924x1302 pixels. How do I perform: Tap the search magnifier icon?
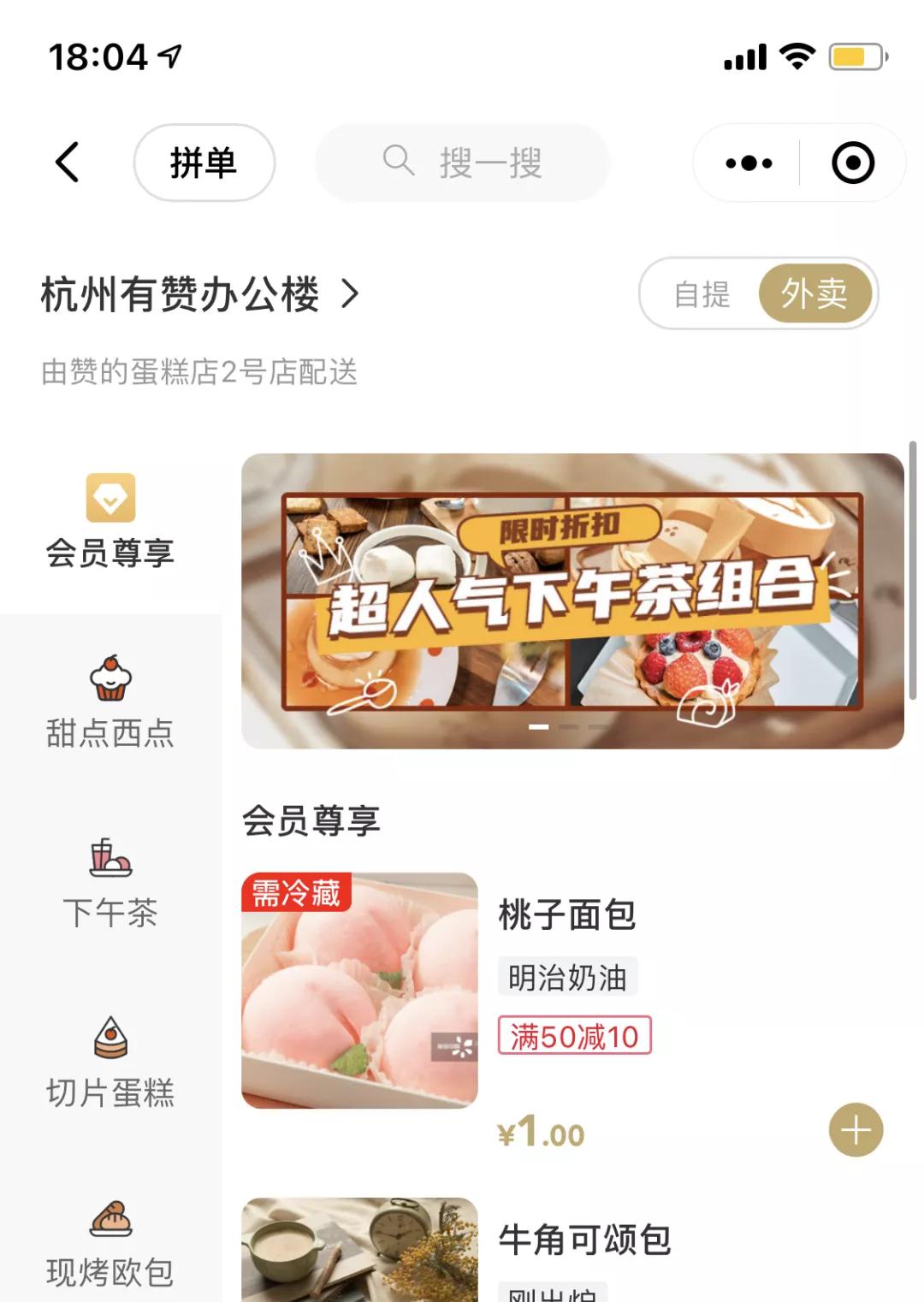point(399,161)
